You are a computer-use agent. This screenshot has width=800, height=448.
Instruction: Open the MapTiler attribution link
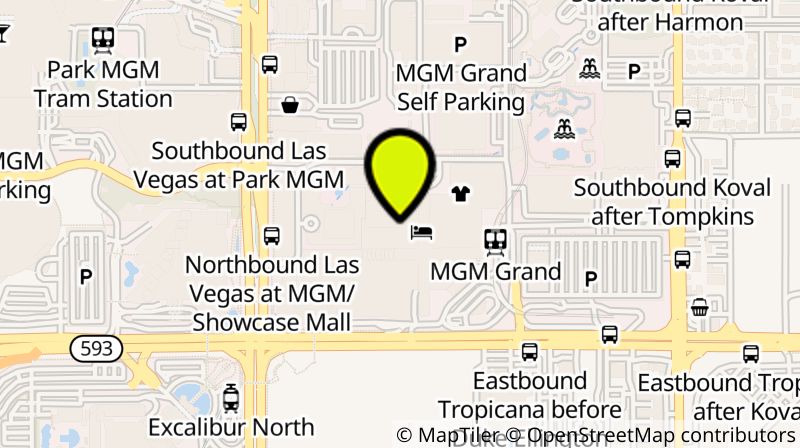445,435
